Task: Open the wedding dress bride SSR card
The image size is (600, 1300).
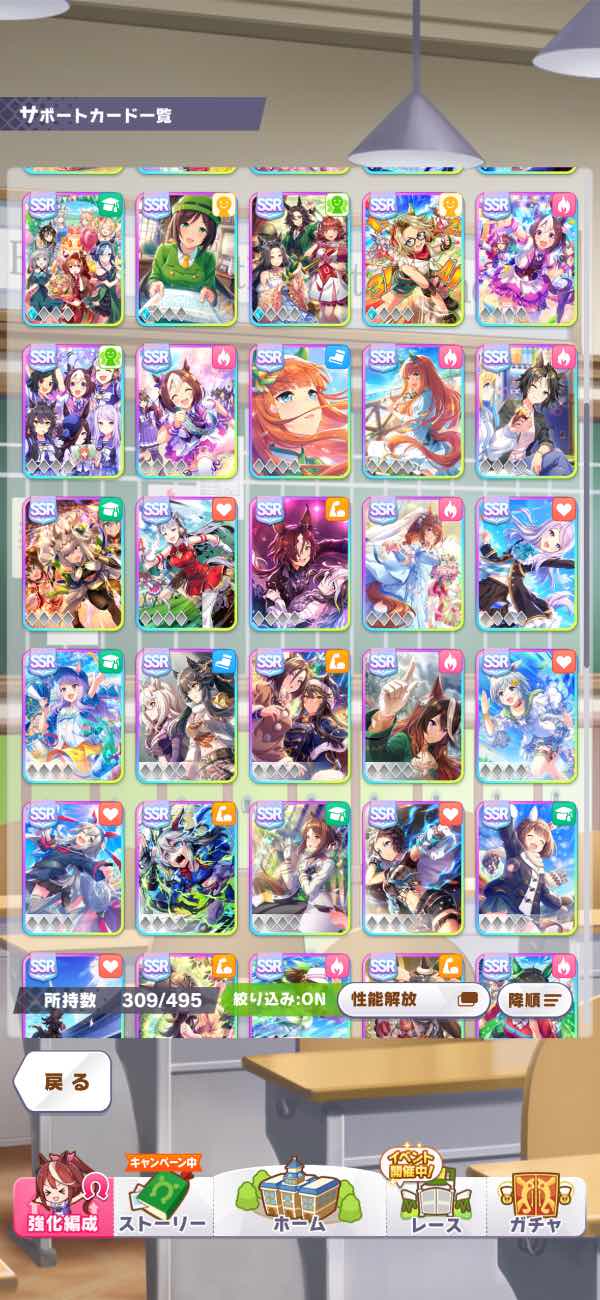Action: coord(411,563)
